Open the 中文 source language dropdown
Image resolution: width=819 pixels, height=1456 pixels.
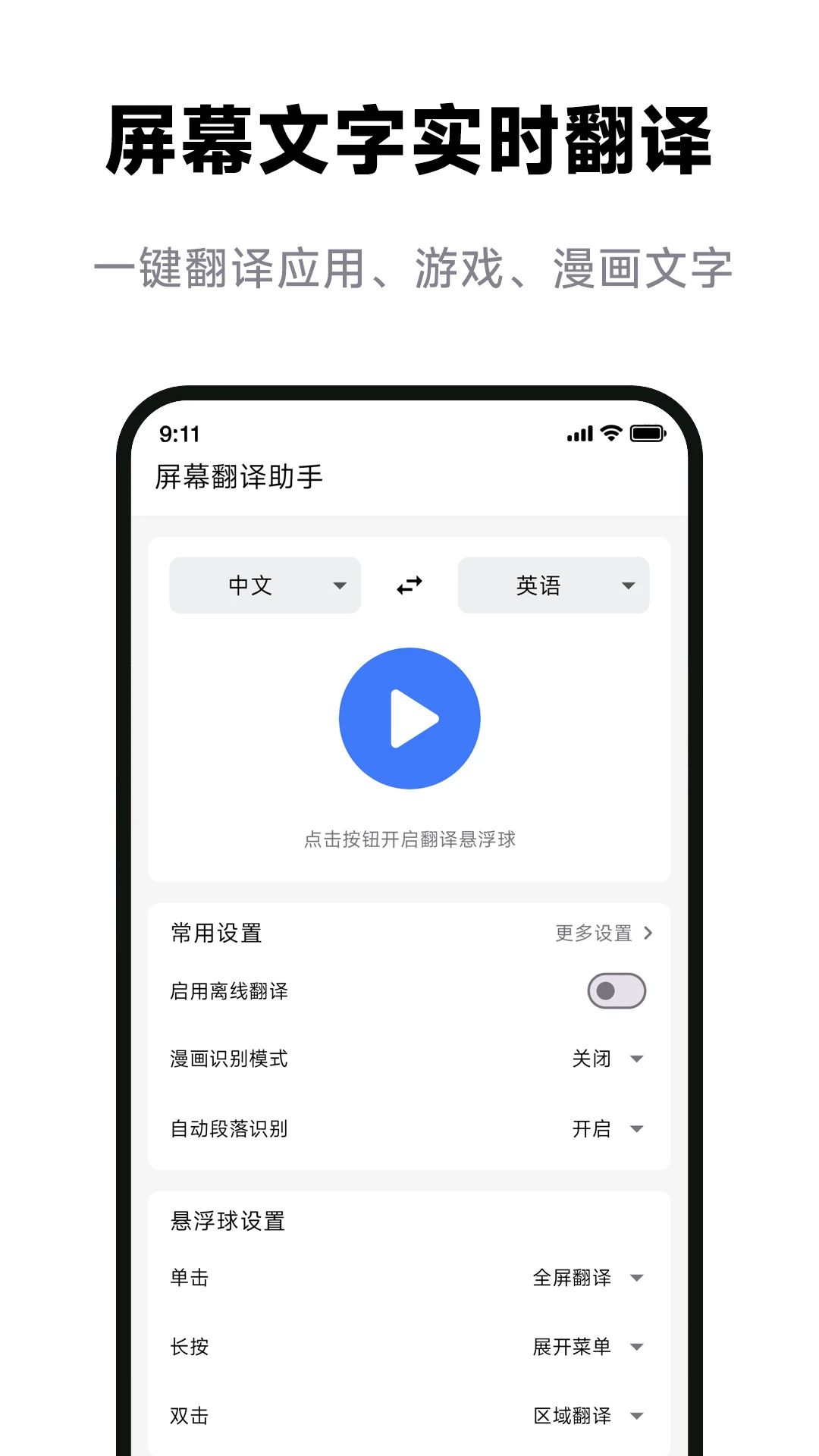point(264,585)
